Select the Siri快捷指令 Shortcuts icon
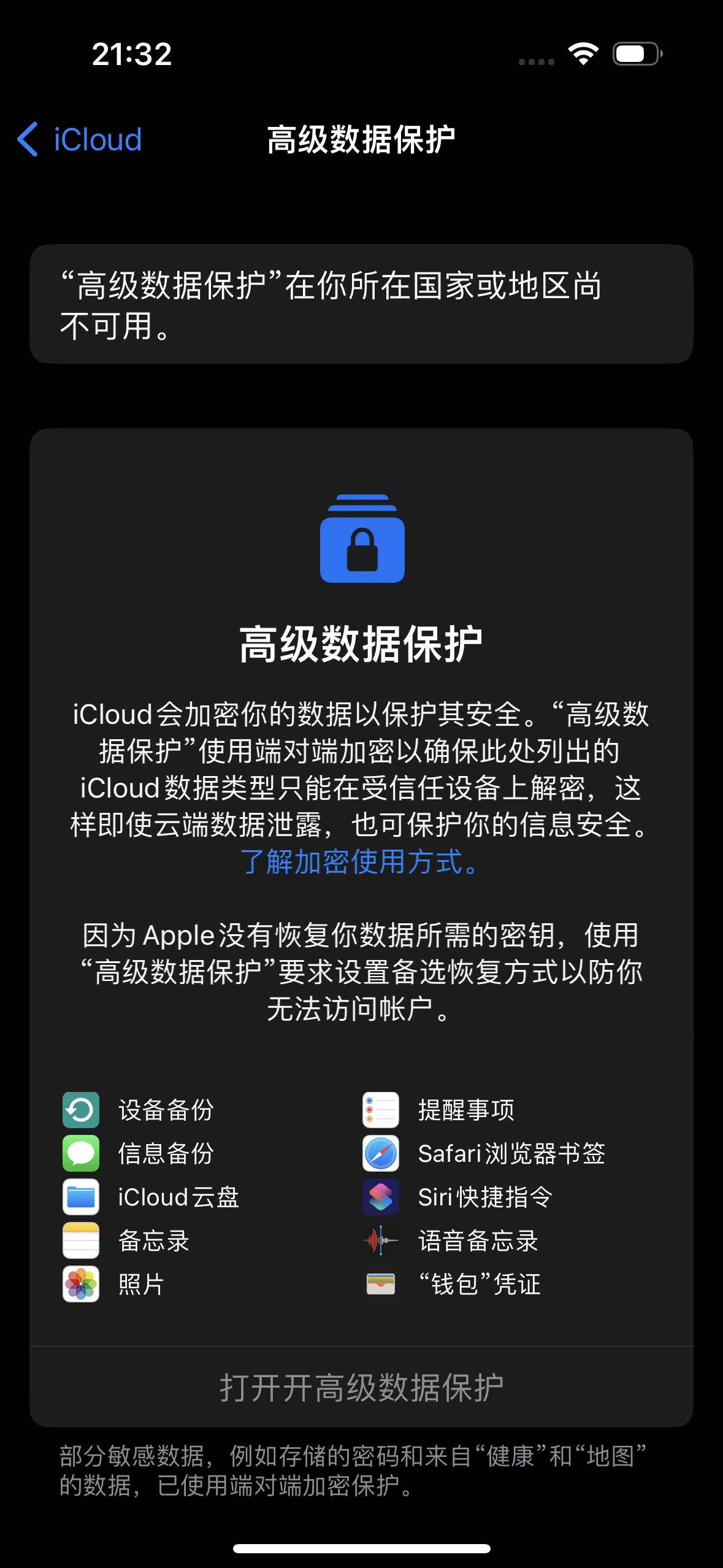This screenshot has height=1568, width=723. point(381,1197)
